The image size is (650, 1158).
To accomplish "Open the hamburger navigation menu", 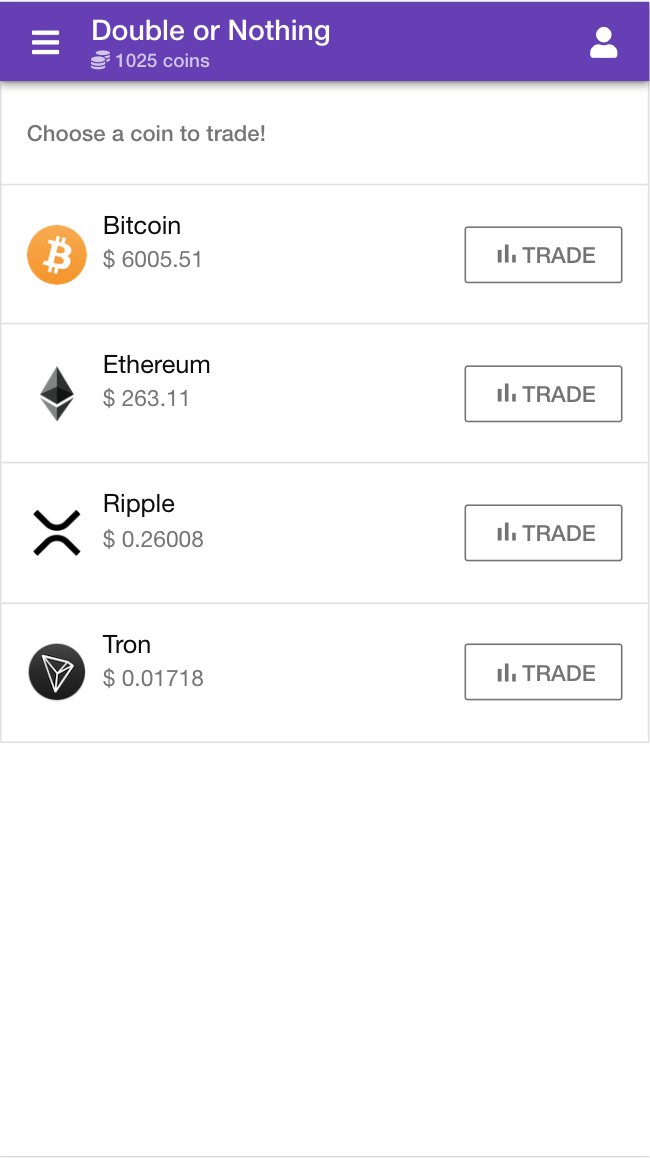I will click(x=46, y=43).
